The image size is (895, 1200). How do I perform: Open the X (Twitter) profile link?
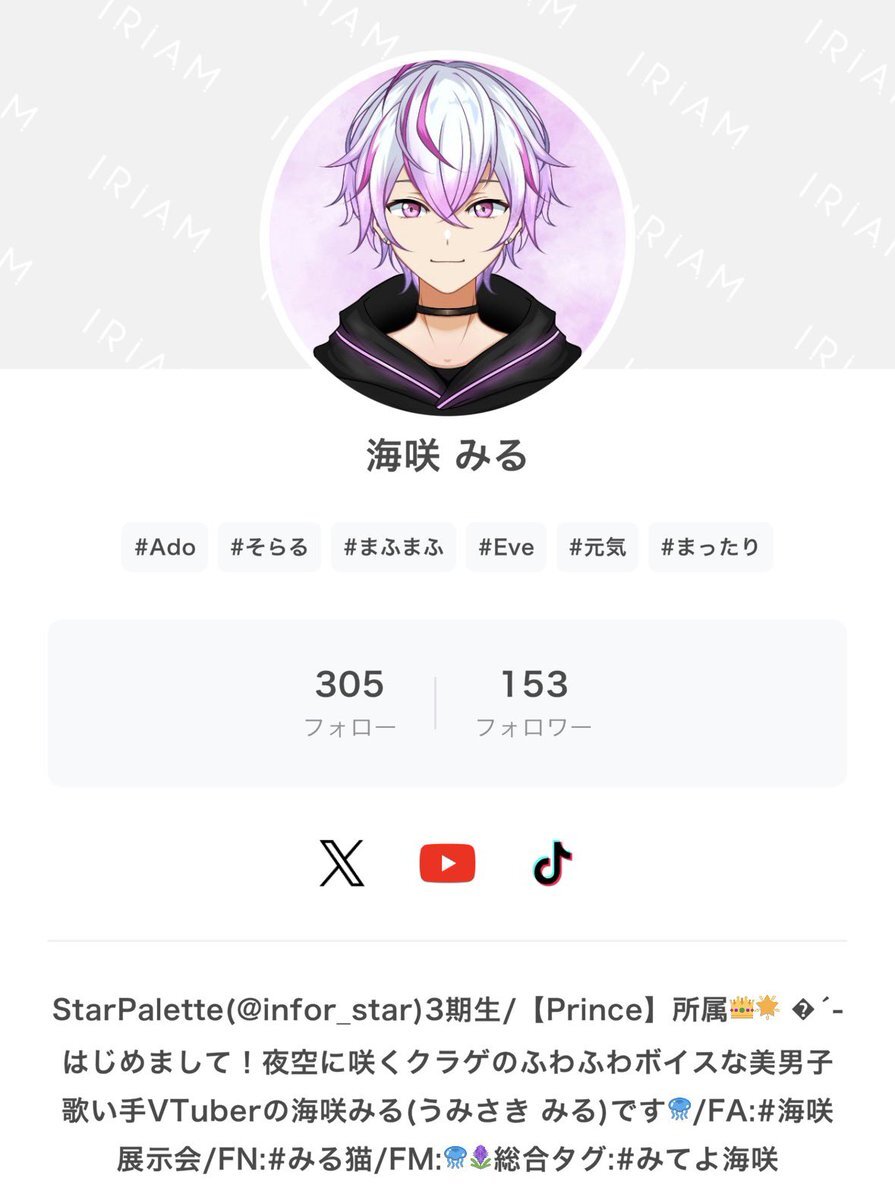click(x=342, y=863)
